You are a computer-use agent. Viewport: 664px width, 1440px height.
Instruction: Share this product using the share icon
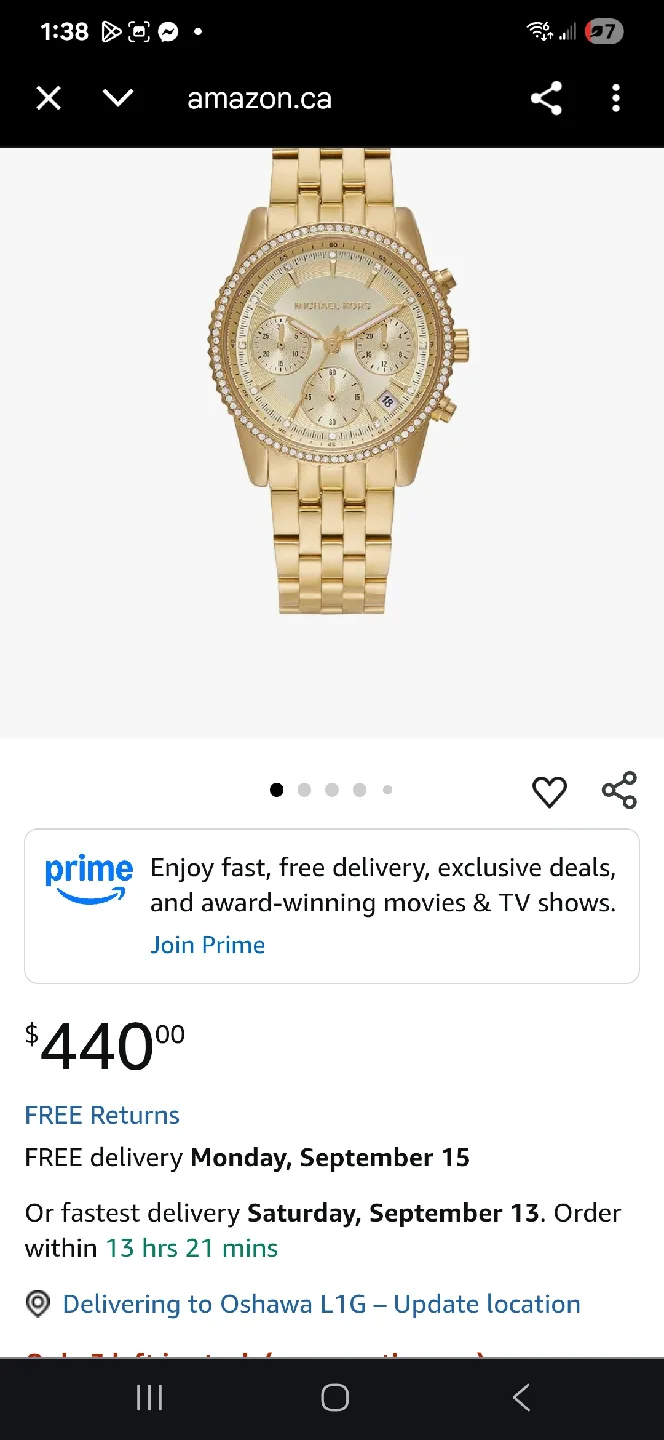(619, 790)
